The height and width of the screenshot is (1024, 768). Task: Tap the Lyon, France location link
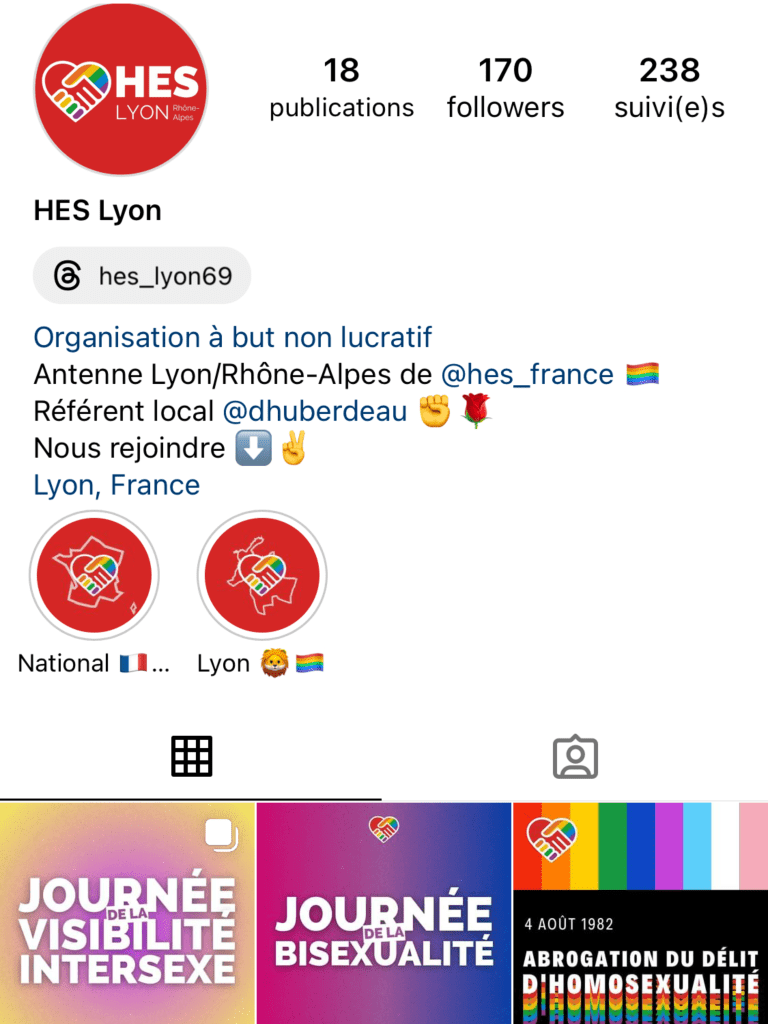pyautogui.click(x=117, y=486)
